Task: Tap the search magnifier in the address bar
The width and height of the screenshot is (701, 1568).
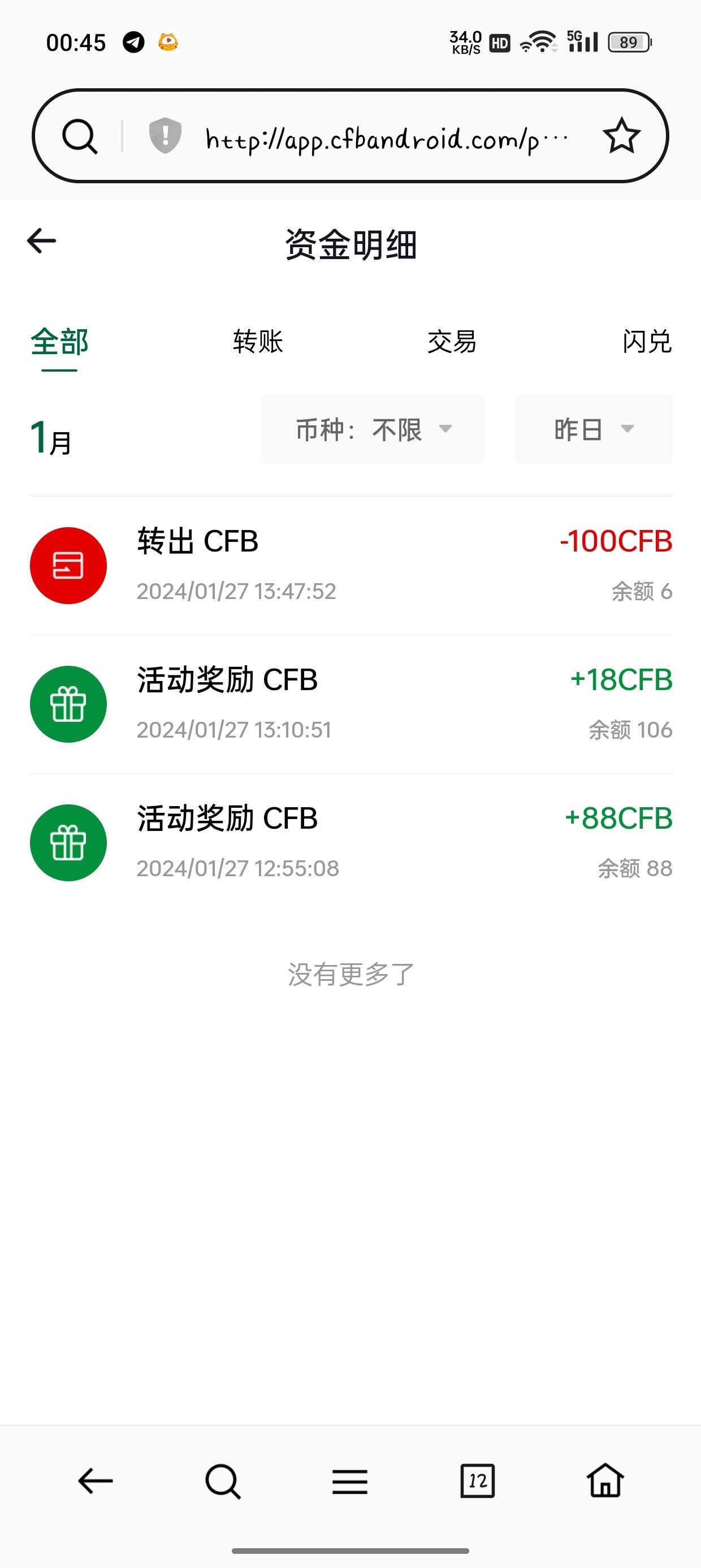Action: pyautogui.click(x=80, y=136)
